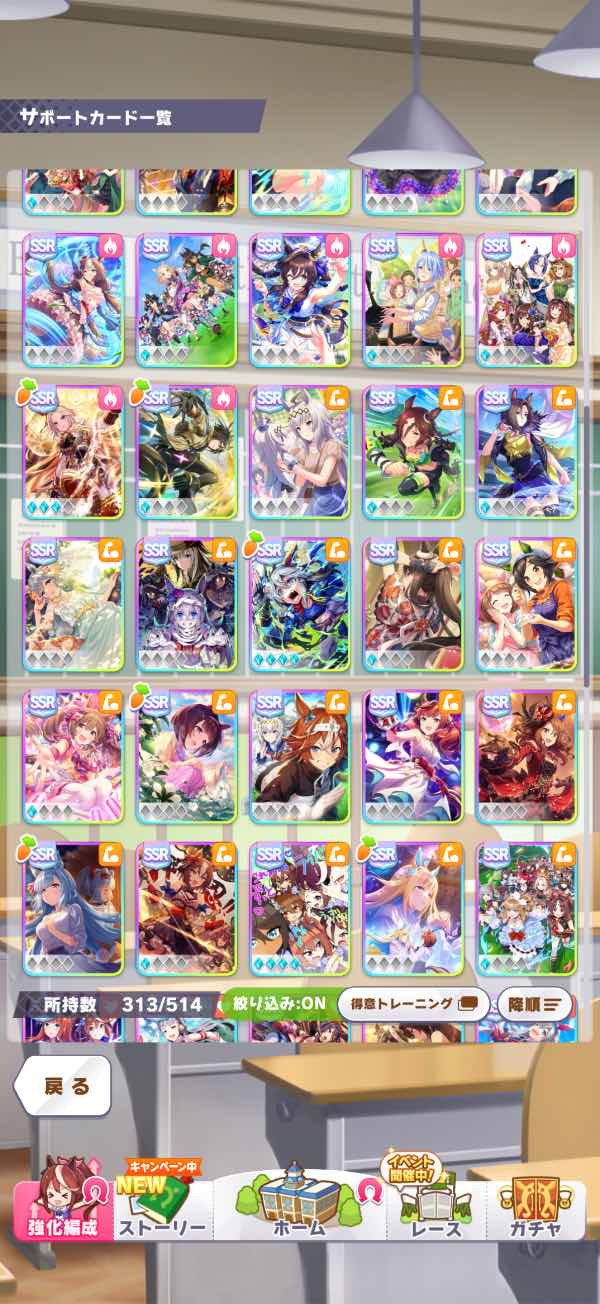Open the SSR card with the blue-haired girl in the white dress
Viewport: 600px width, 1304px height.
pos(73,909)
